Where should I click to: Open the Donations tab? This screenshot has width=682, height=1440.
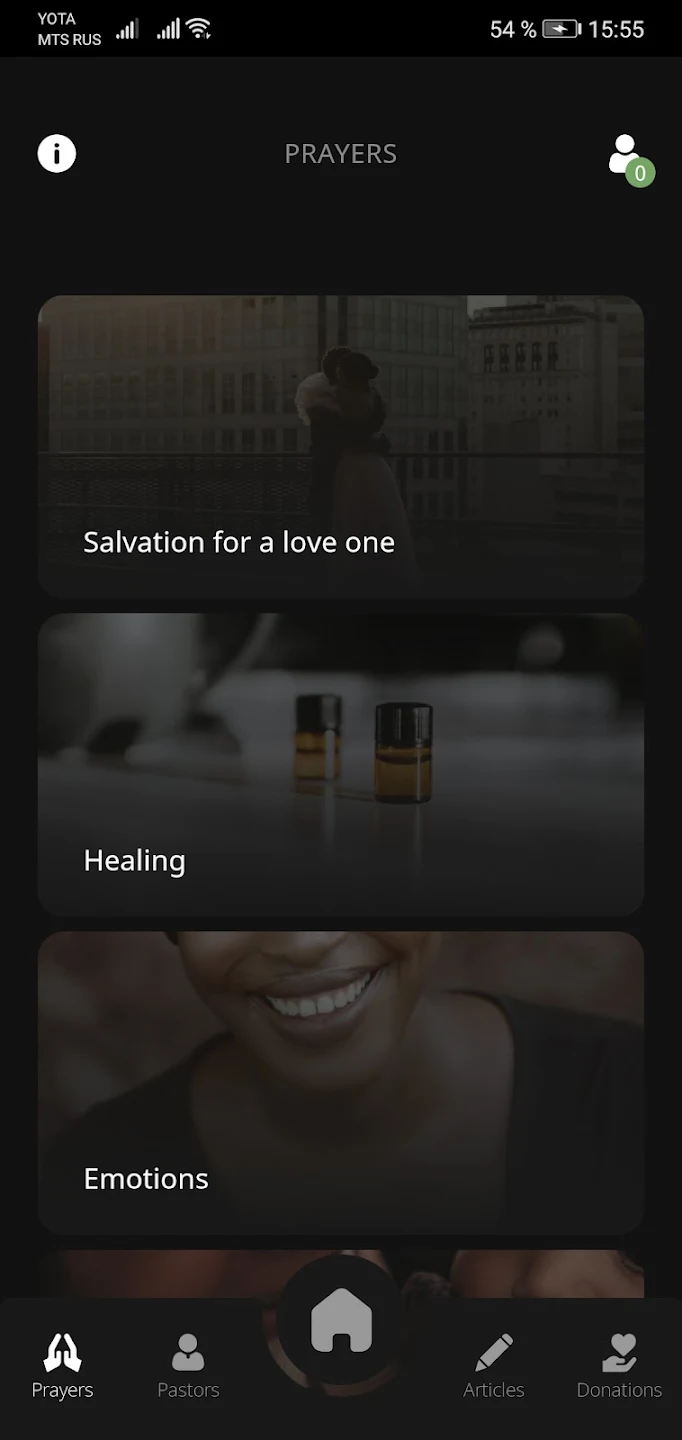(x=619, y=1365)
